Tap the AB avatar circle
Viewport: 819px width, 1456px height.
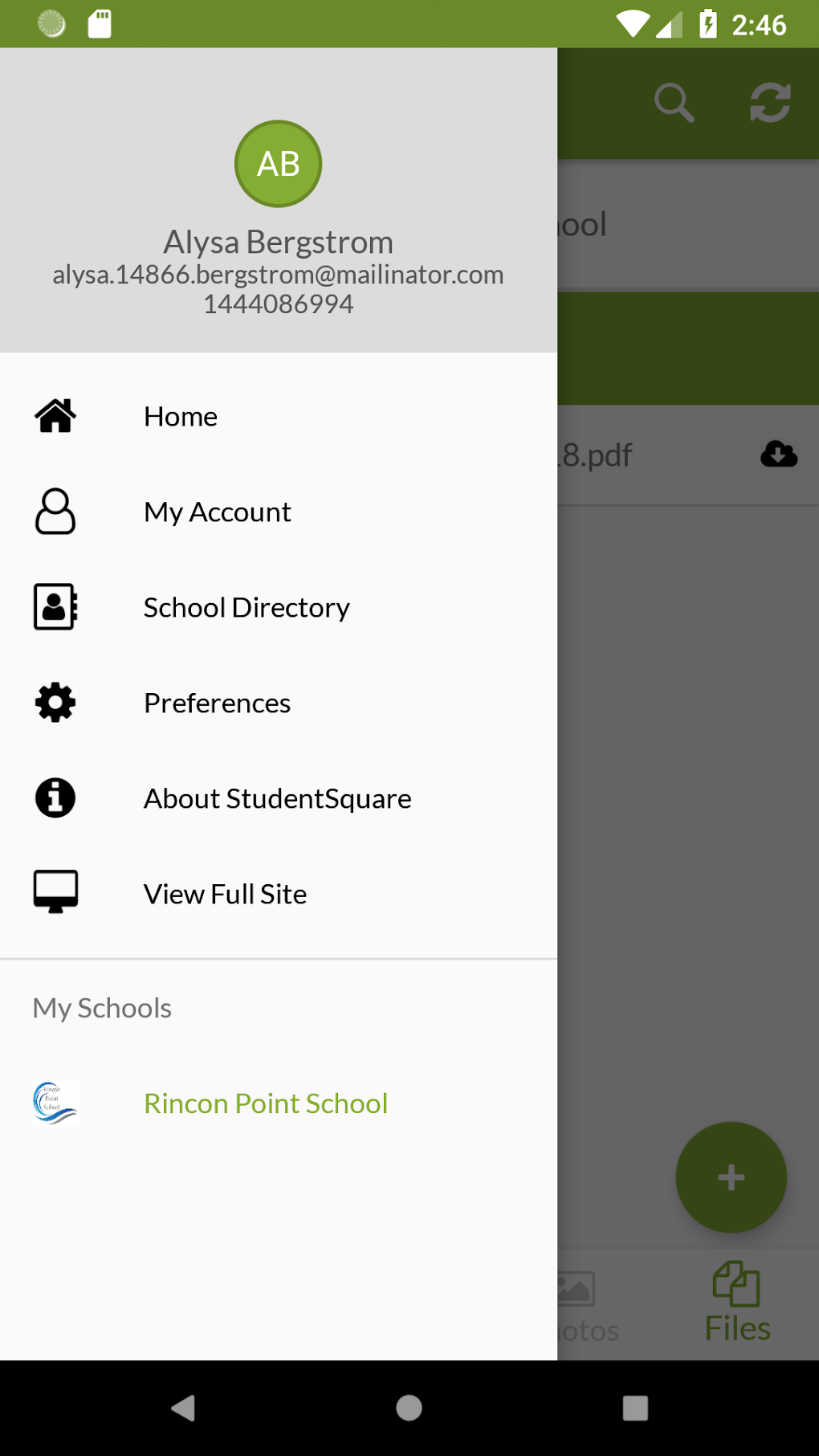tap(277, 163)
